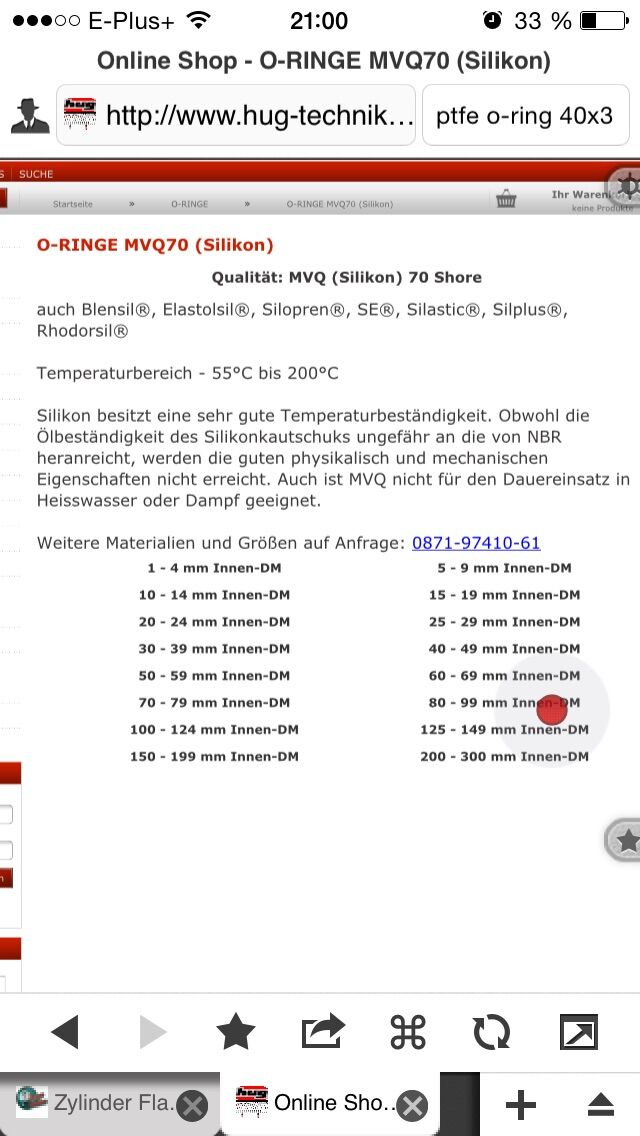640x1136 pixels.
Task: Call the phone number 0871-97410-61
Action: [476, 543]
